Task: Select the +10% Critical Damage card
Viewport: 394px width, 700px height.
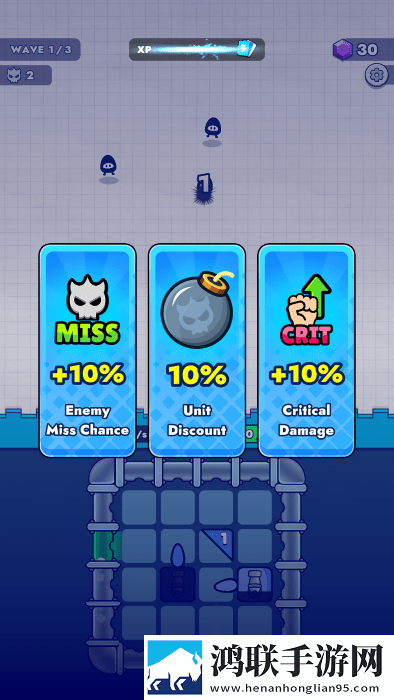Action: (x=307, y=350)
